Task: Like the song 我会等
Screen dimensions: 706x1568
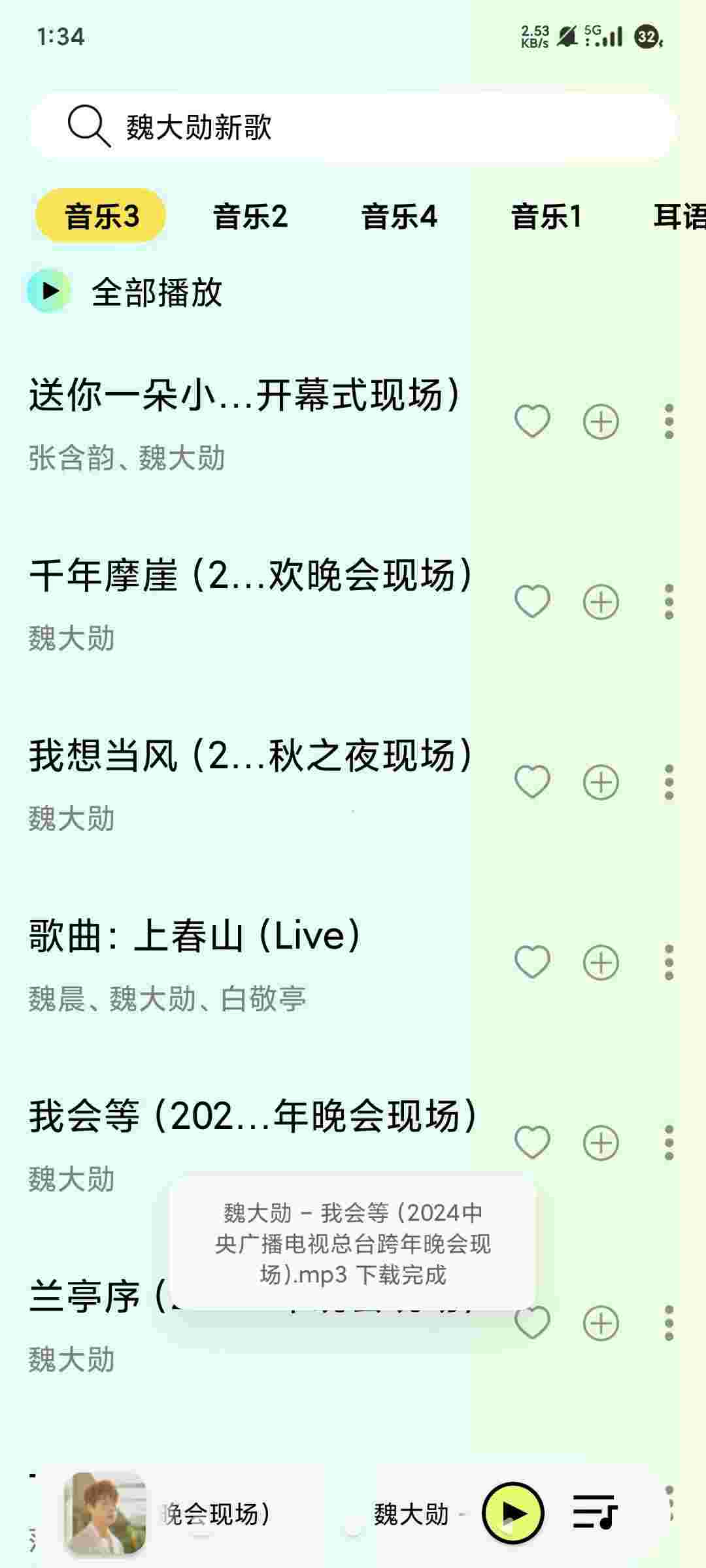Action: (x=532, y=1143)
